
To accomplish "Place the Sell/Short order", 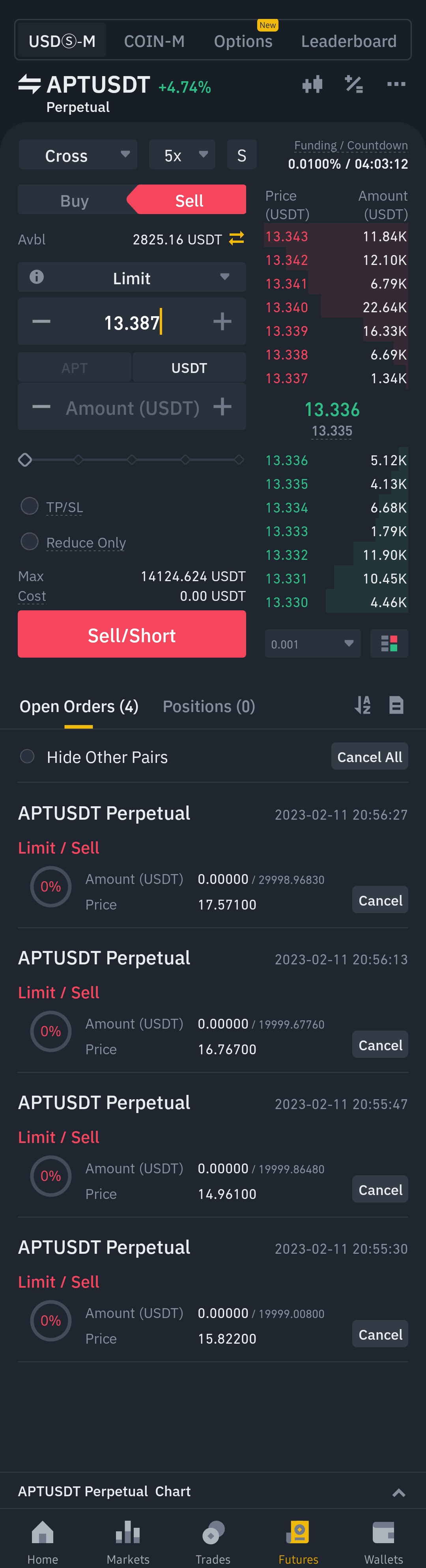I will tap(132, 635).
